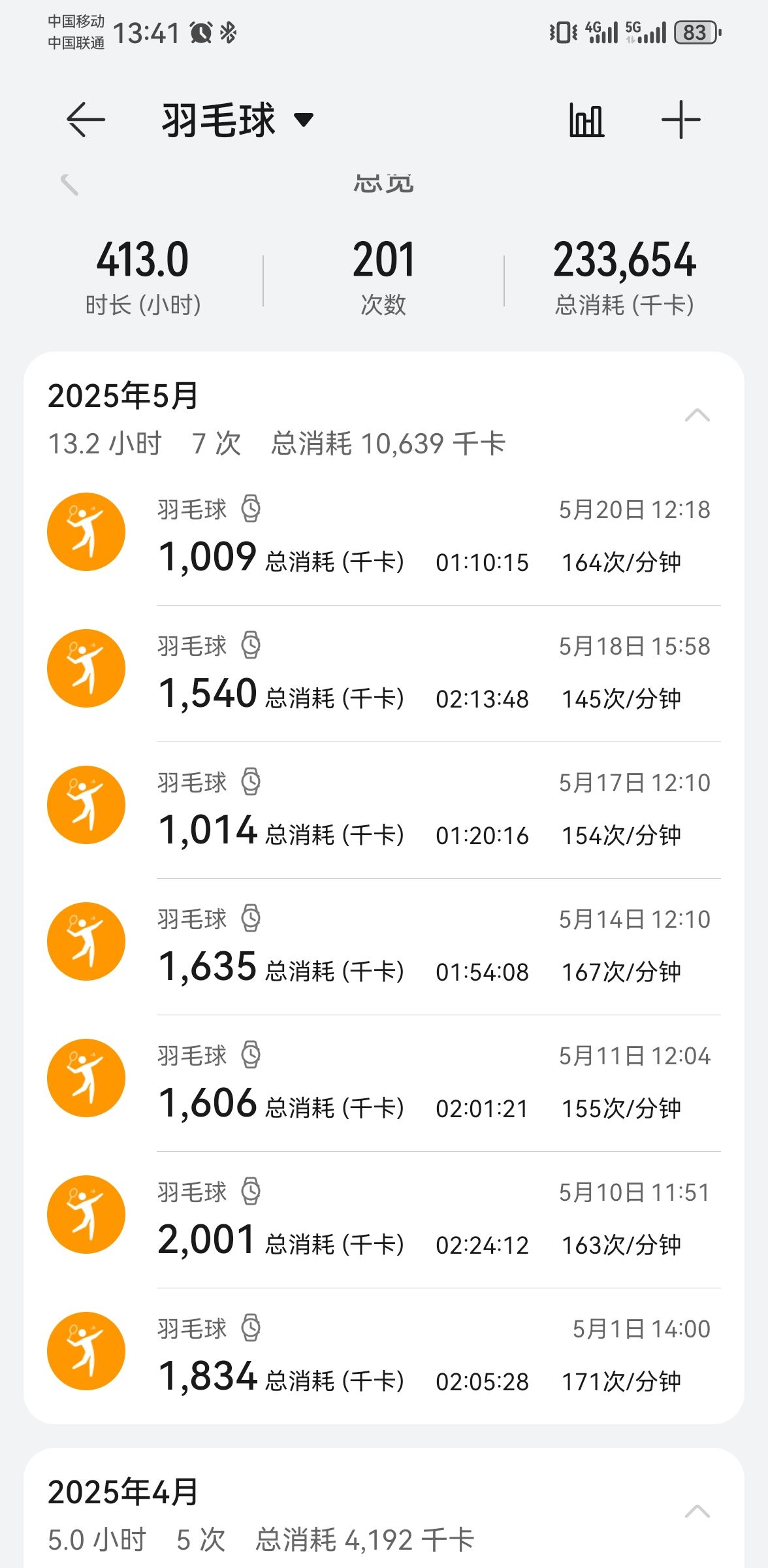Go back using the top-left arrow
This screenshot has height=1568, width=768.
[x=86, y=120]
